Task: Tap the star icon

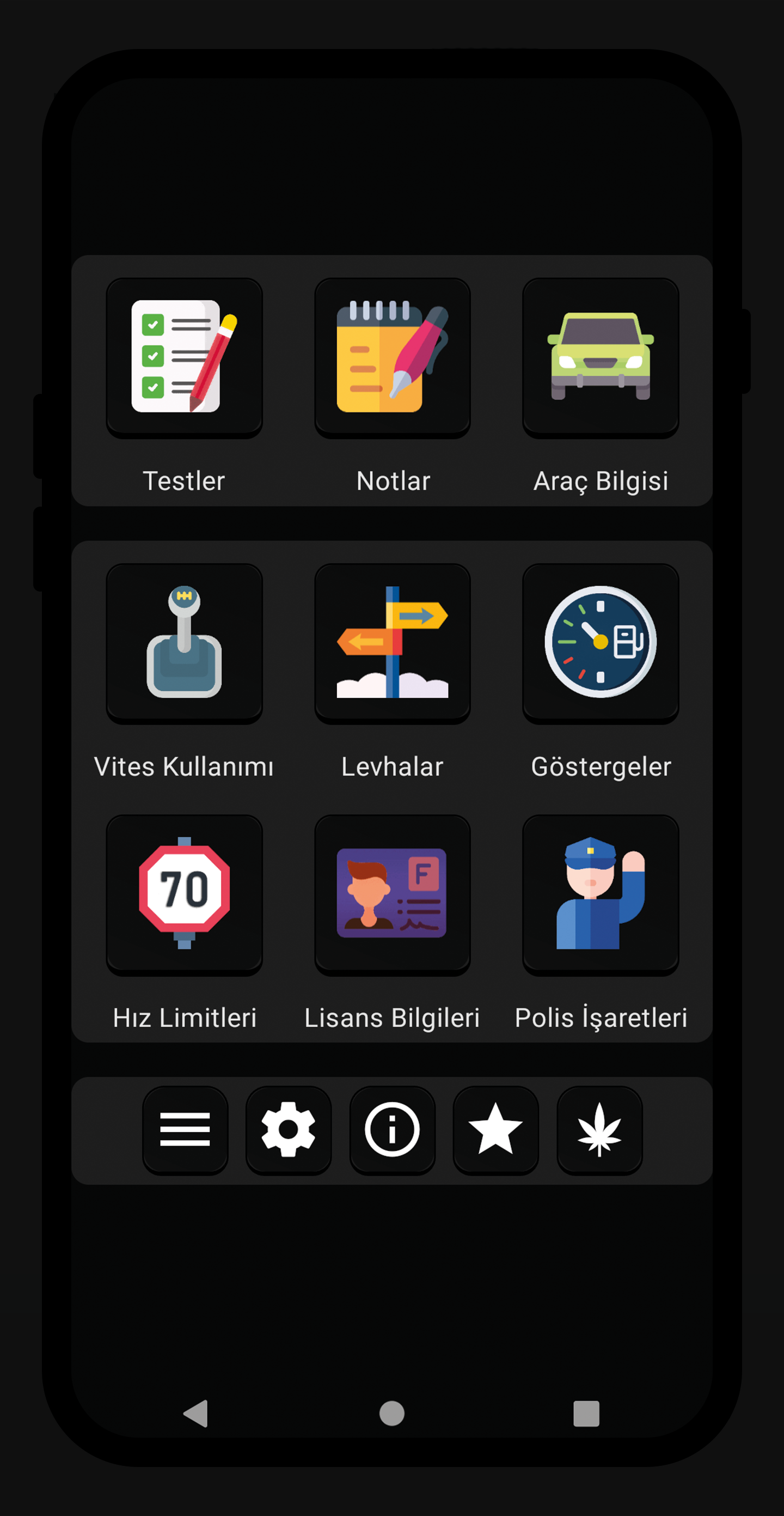Action: 496,1129
